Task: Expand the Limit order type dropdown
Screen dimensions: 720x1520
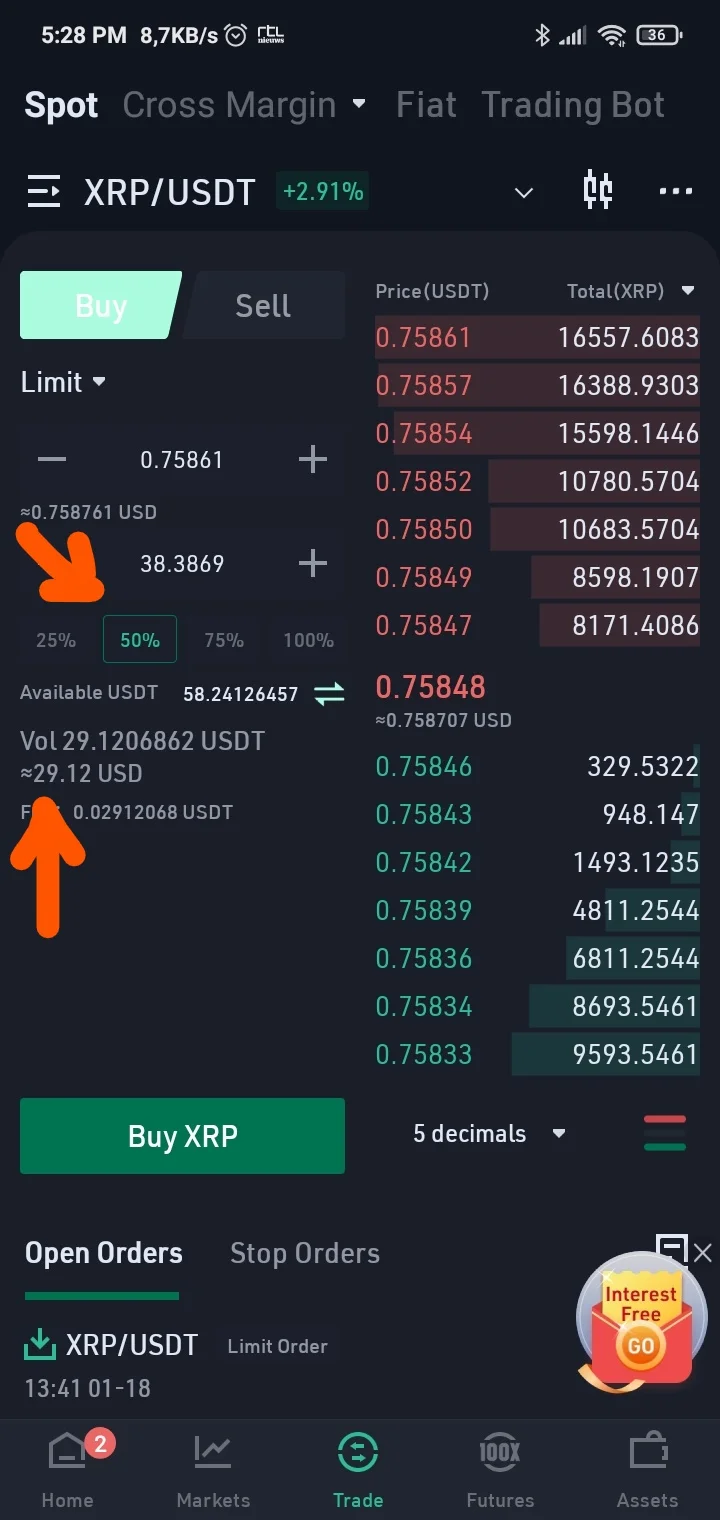Action: point(63,382)
